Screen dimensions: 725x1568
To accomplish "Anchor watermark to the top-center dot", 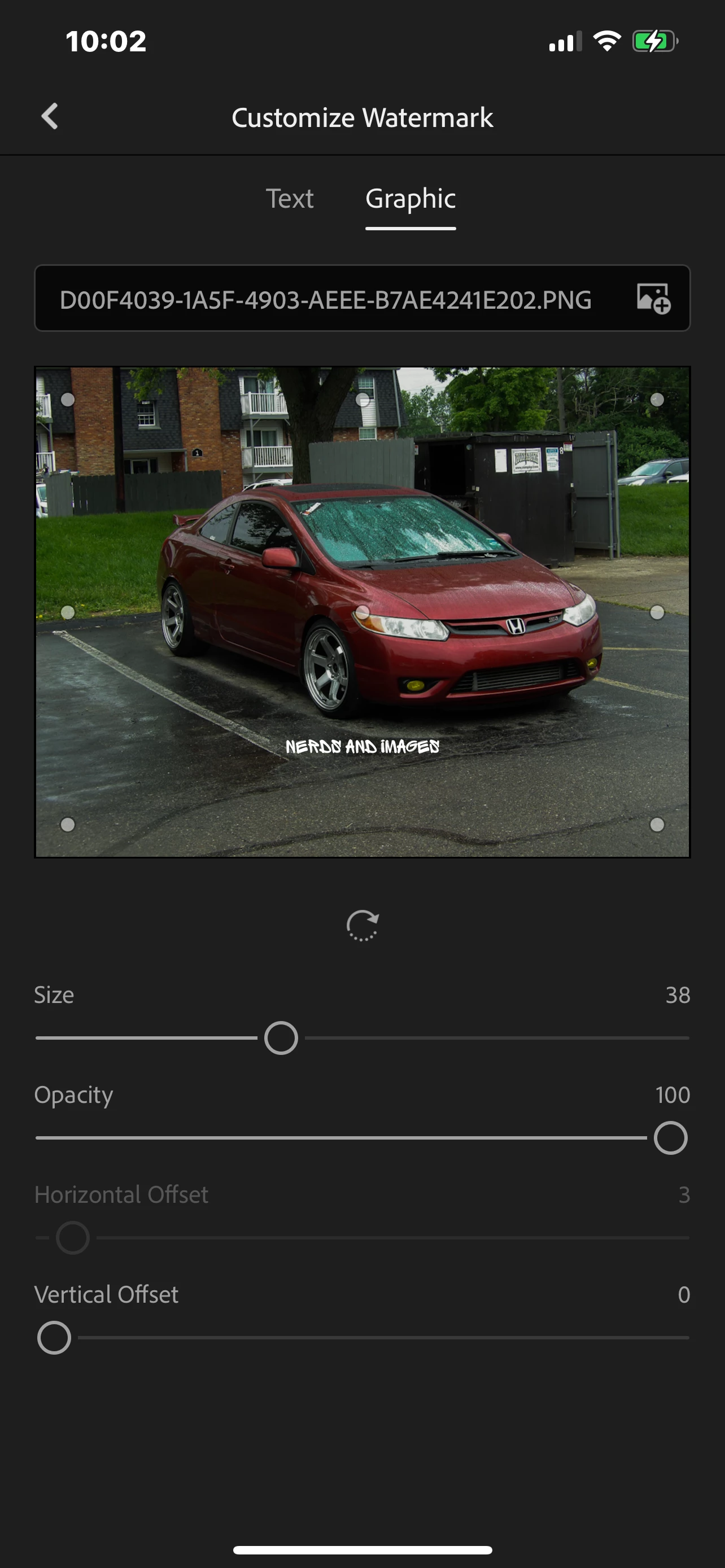I will (x=363, y=400).
